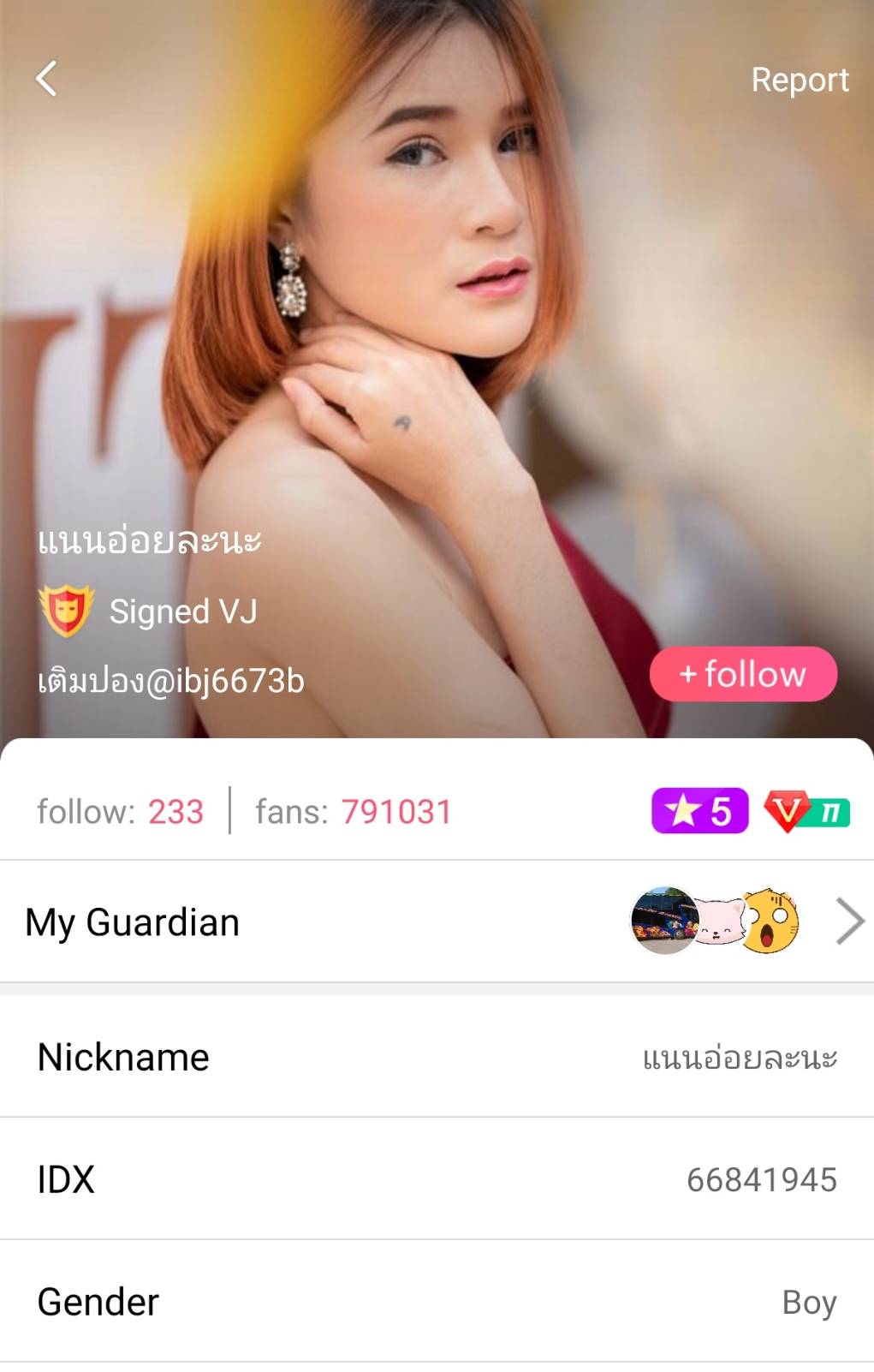Go back using the top-left arrow
The image size is (874, 1372).
[x=47, y=79]
